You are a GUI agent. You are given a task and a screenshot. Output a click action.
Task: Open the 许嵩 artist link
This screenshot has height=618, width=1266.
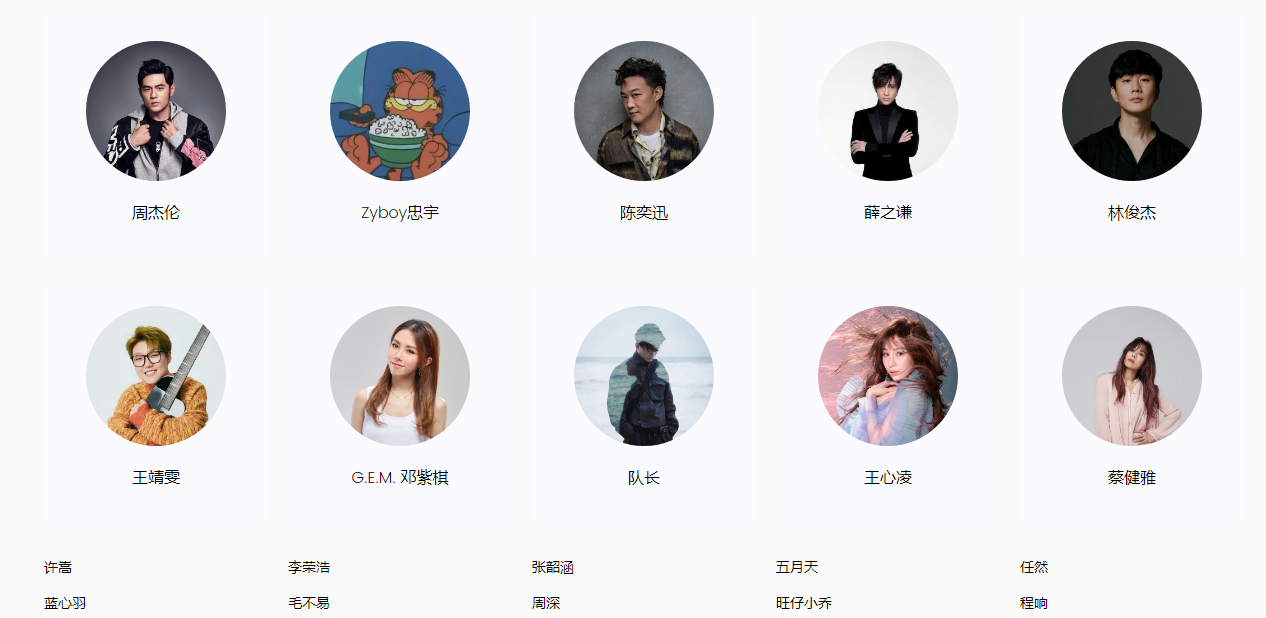pyautogui.click(x=58, y=567)
